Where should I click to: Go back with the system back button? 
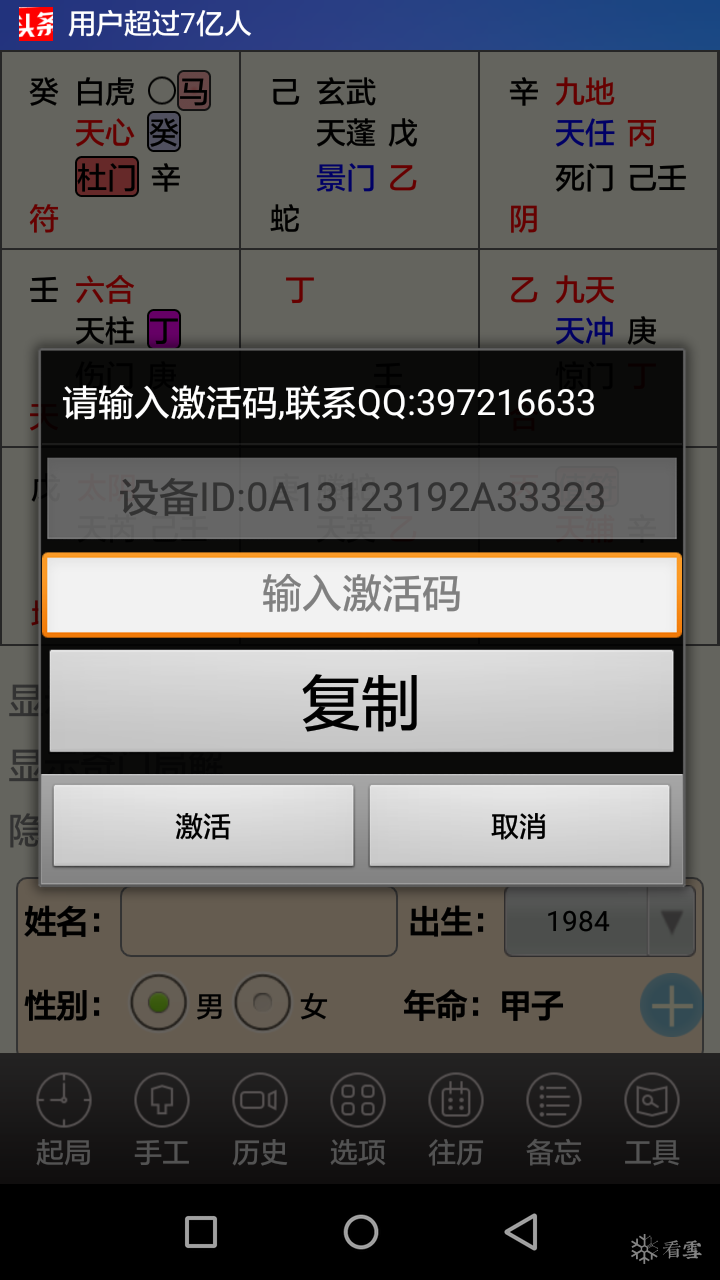520,1232
